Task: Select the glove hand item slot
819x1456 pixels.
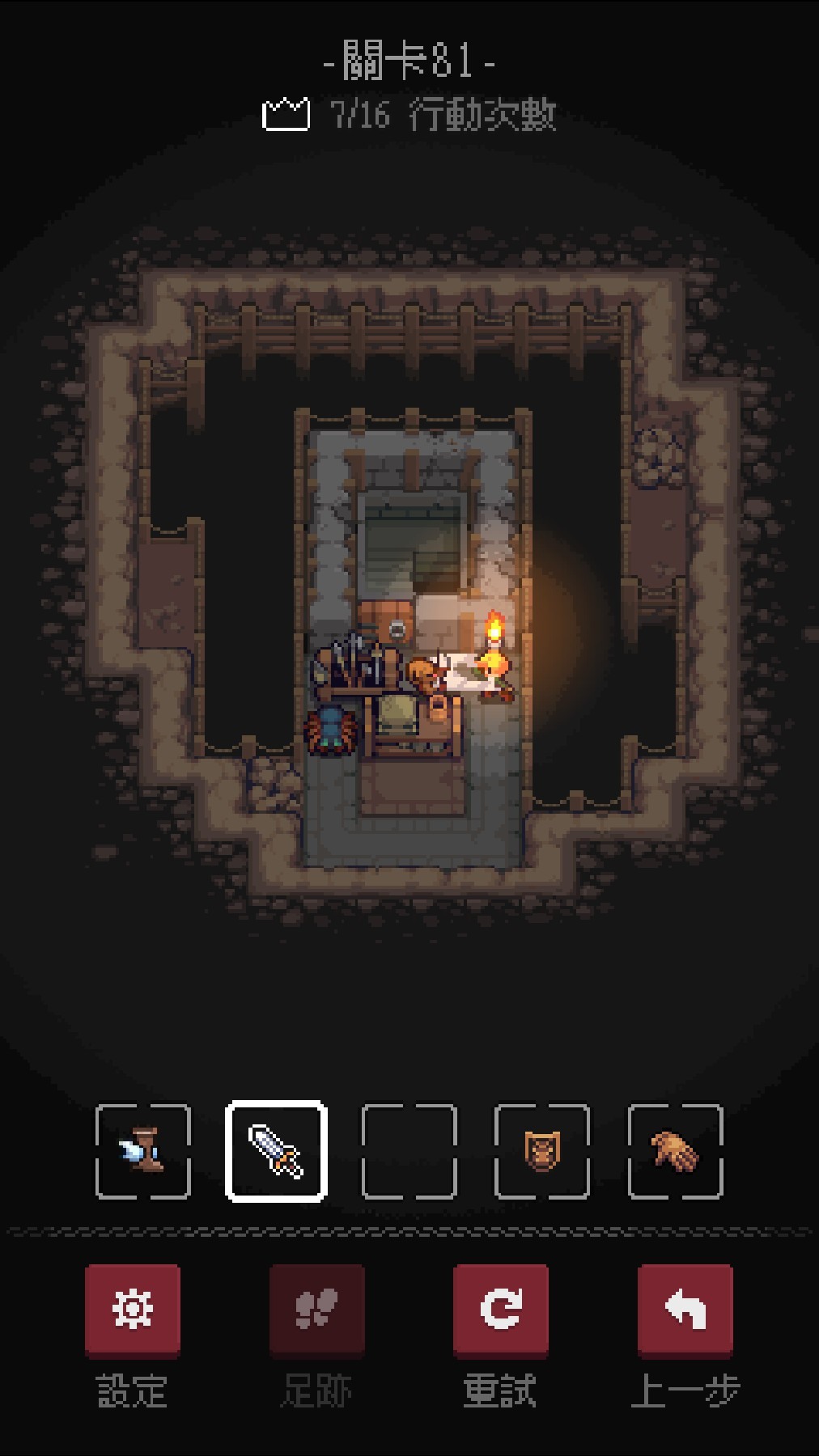Action: coord(675,1151)
